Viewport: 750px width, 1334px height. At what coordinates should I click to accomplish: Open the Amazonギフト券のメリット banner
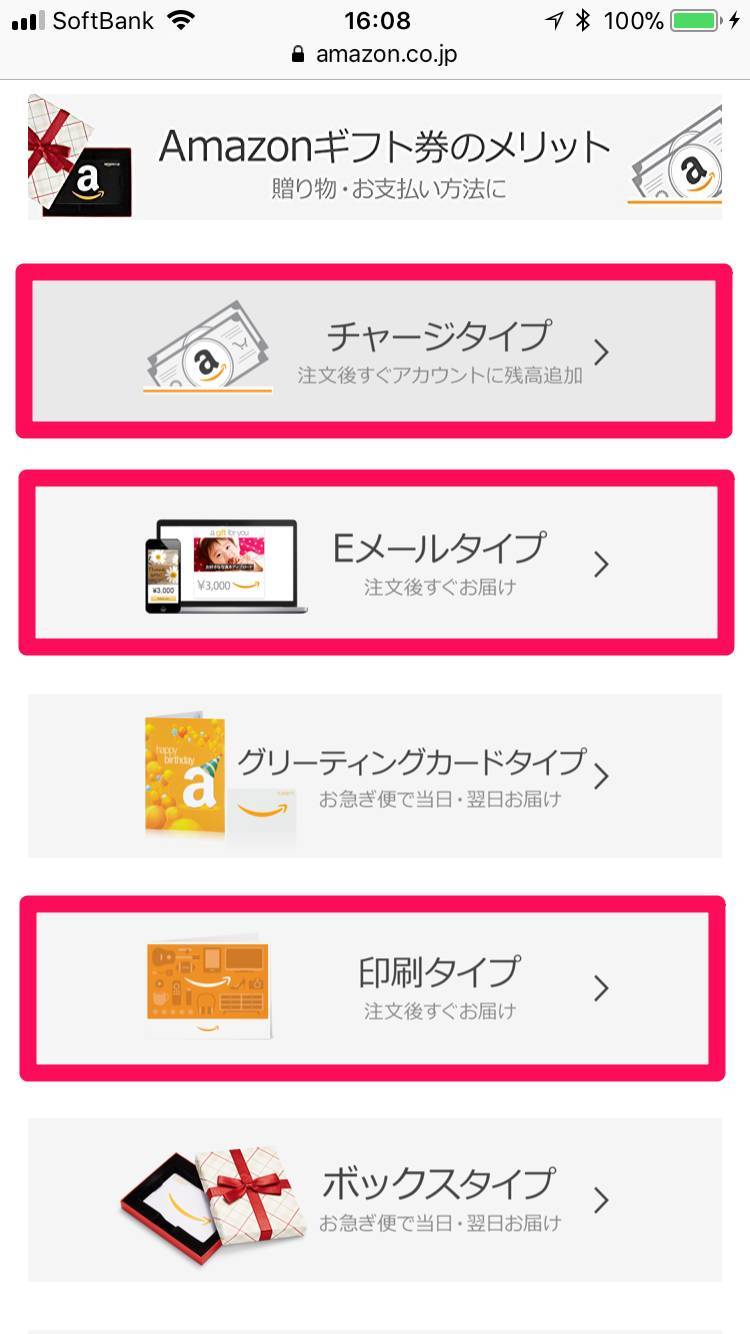(x=375, y=157)
